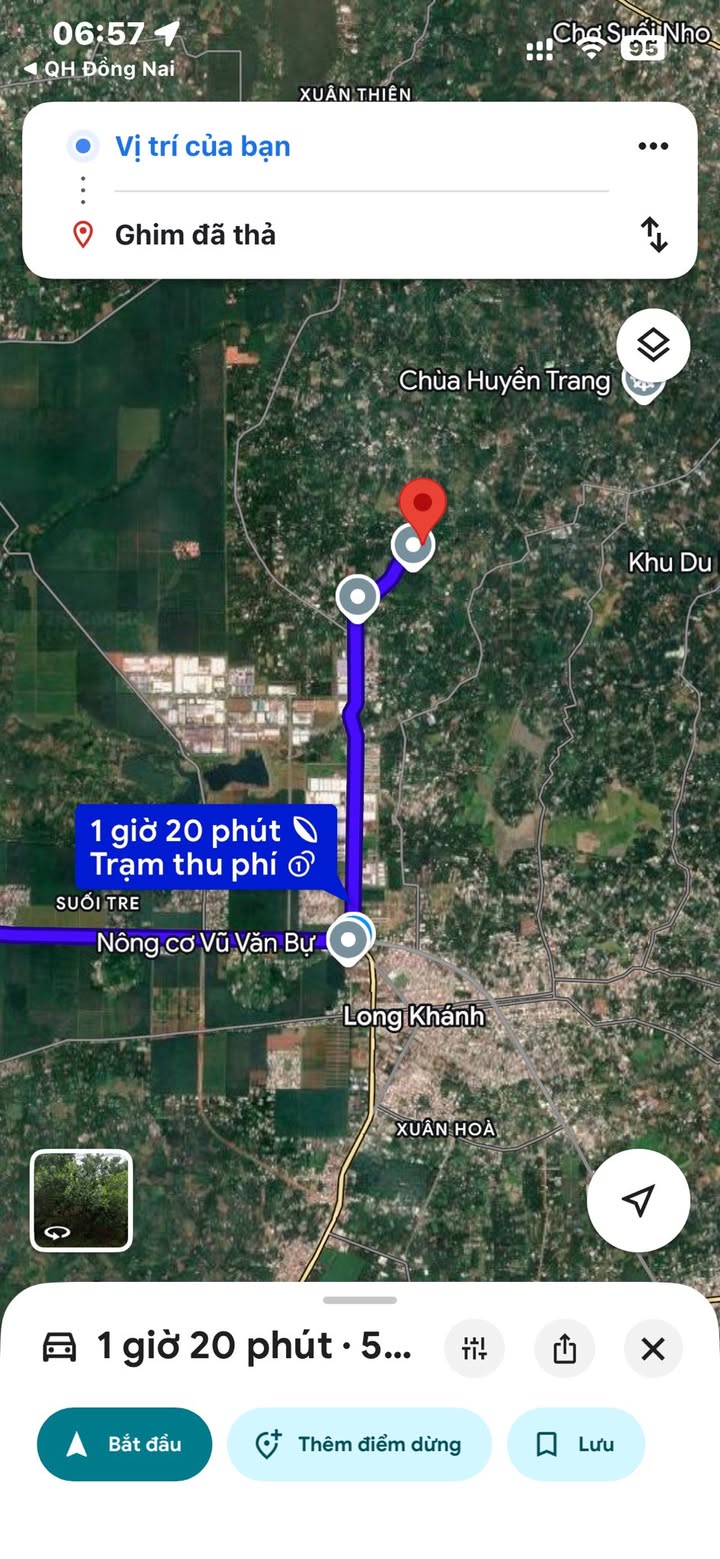Open the three-dot overflow menu
This screenshot has height=1559, width=720.
(x=653, y=146)
